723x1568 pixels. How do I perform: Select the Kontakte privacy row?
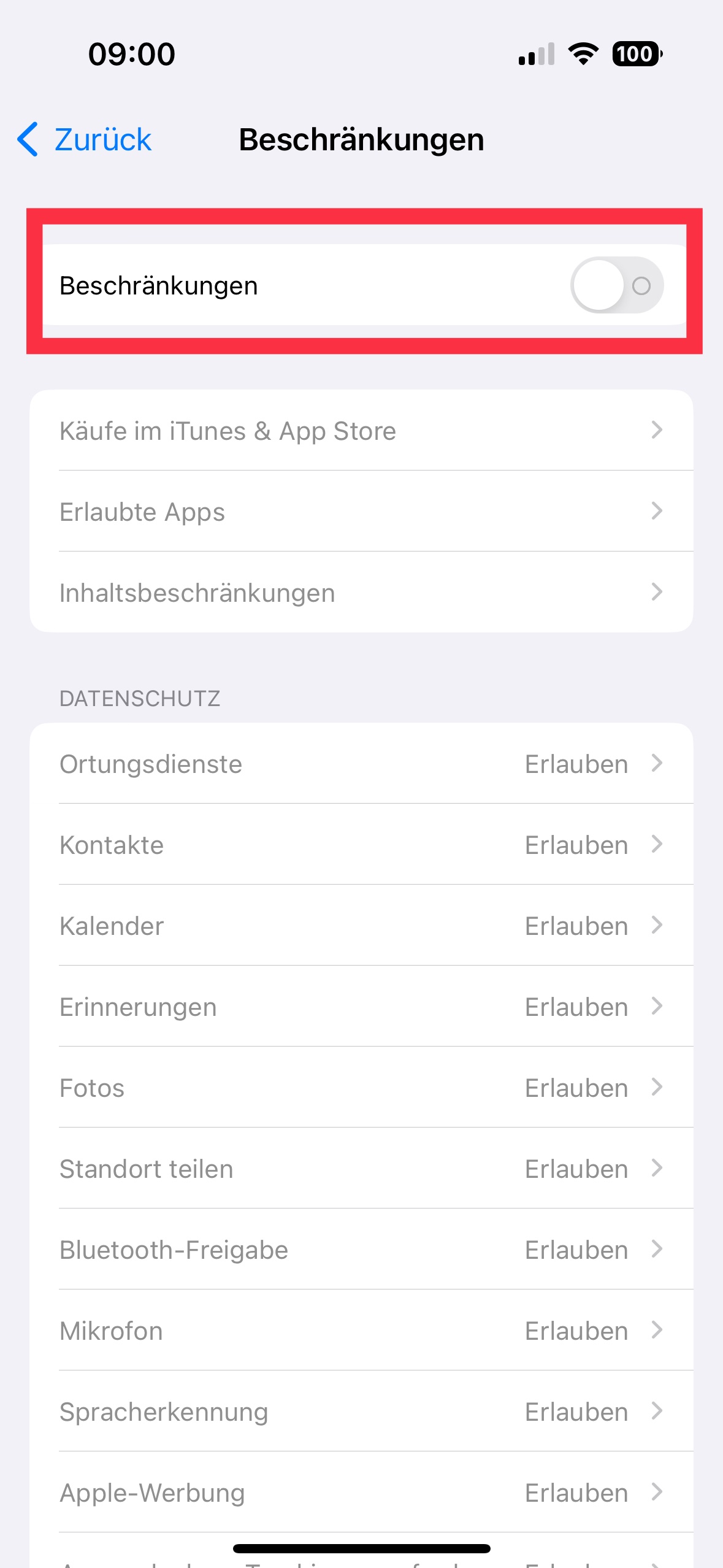361,845
